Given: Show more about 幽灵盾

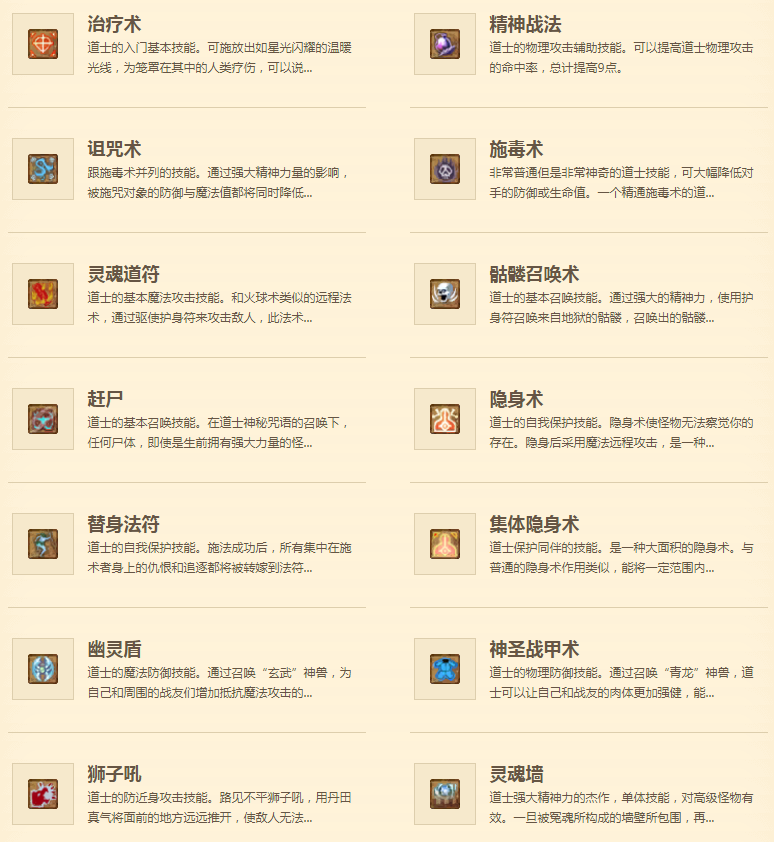Looking at the screenshot, I should (115, 650).
